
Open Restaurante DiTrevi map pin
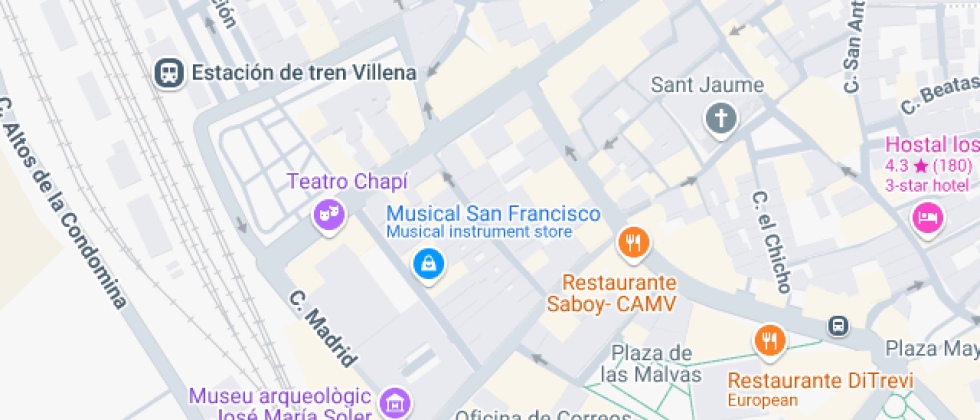[x=769, y=342]
